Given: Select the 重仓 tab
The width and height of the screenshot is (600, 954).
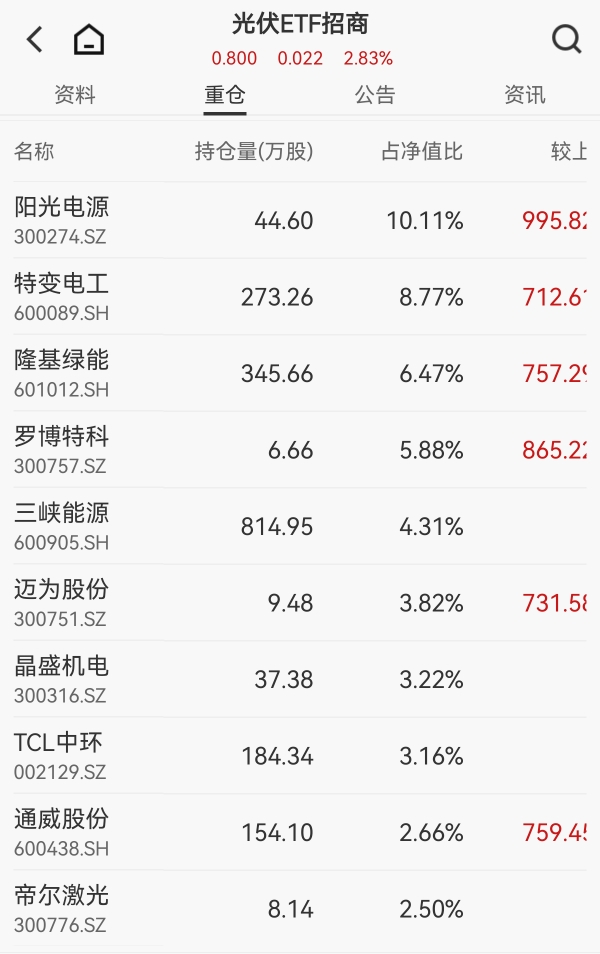Looking at the screenshot, I should tap(225, 95).
